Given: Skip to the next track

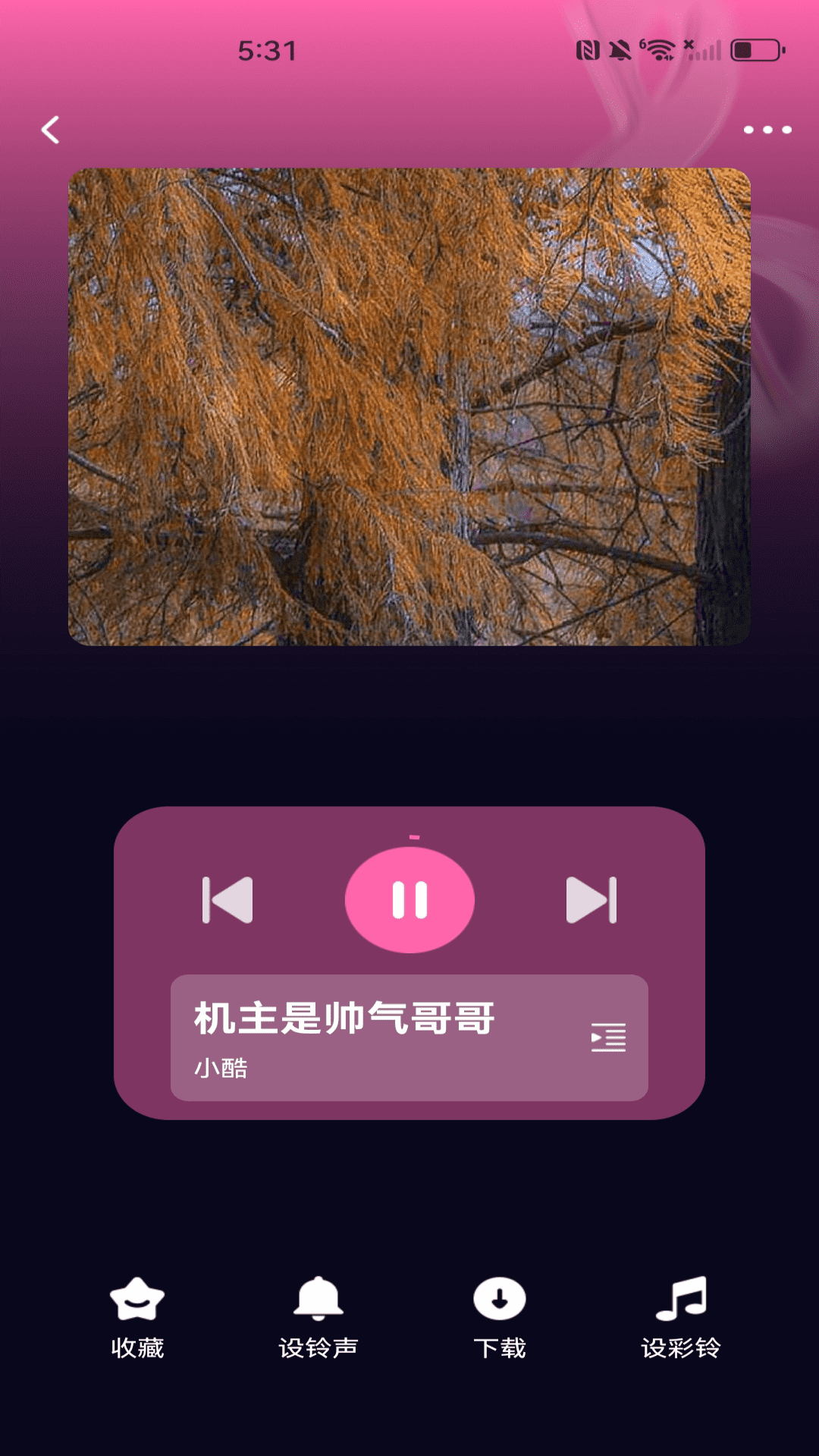Looking at the screenshot, I should [593, 901].
